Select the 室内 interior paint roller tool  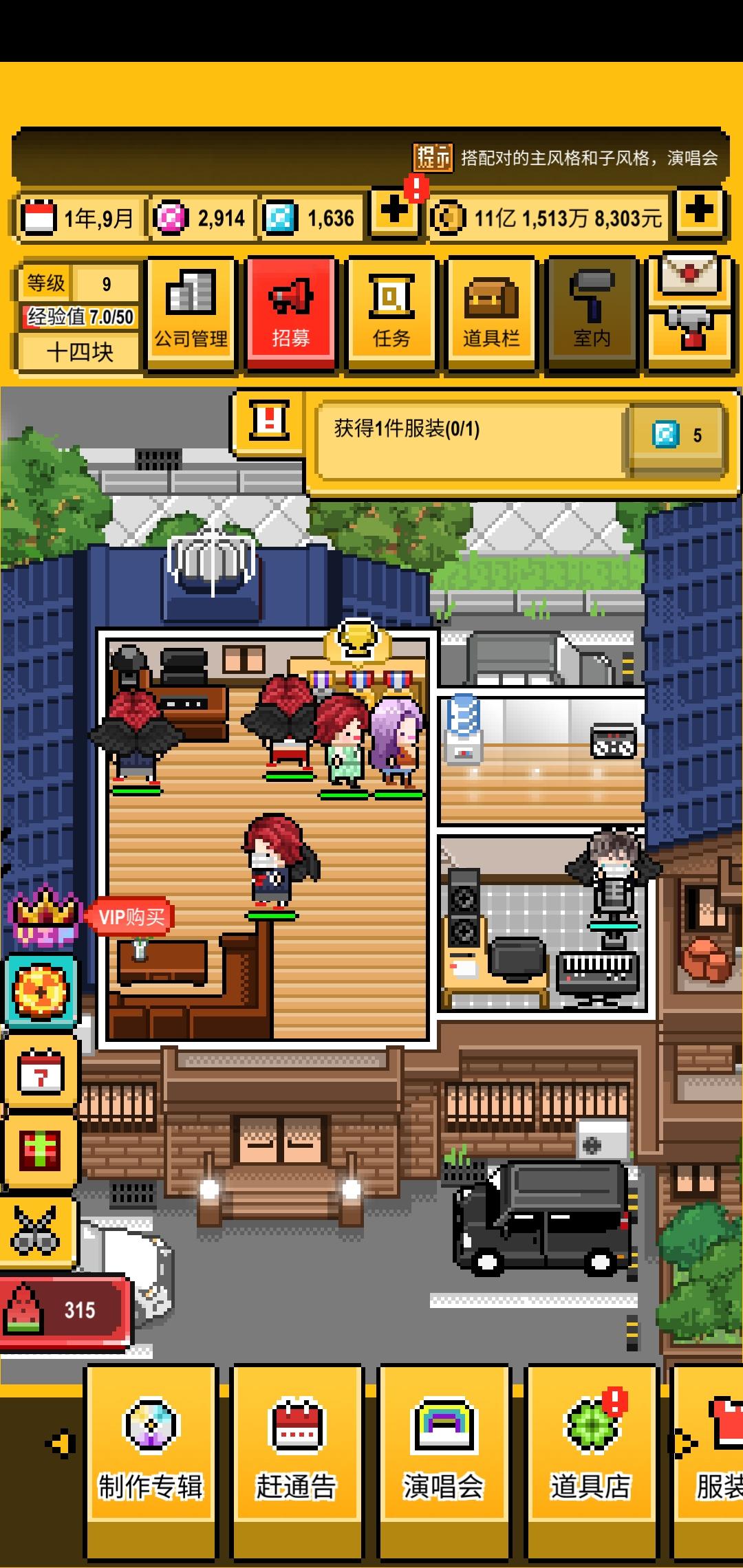coord(592,313)
